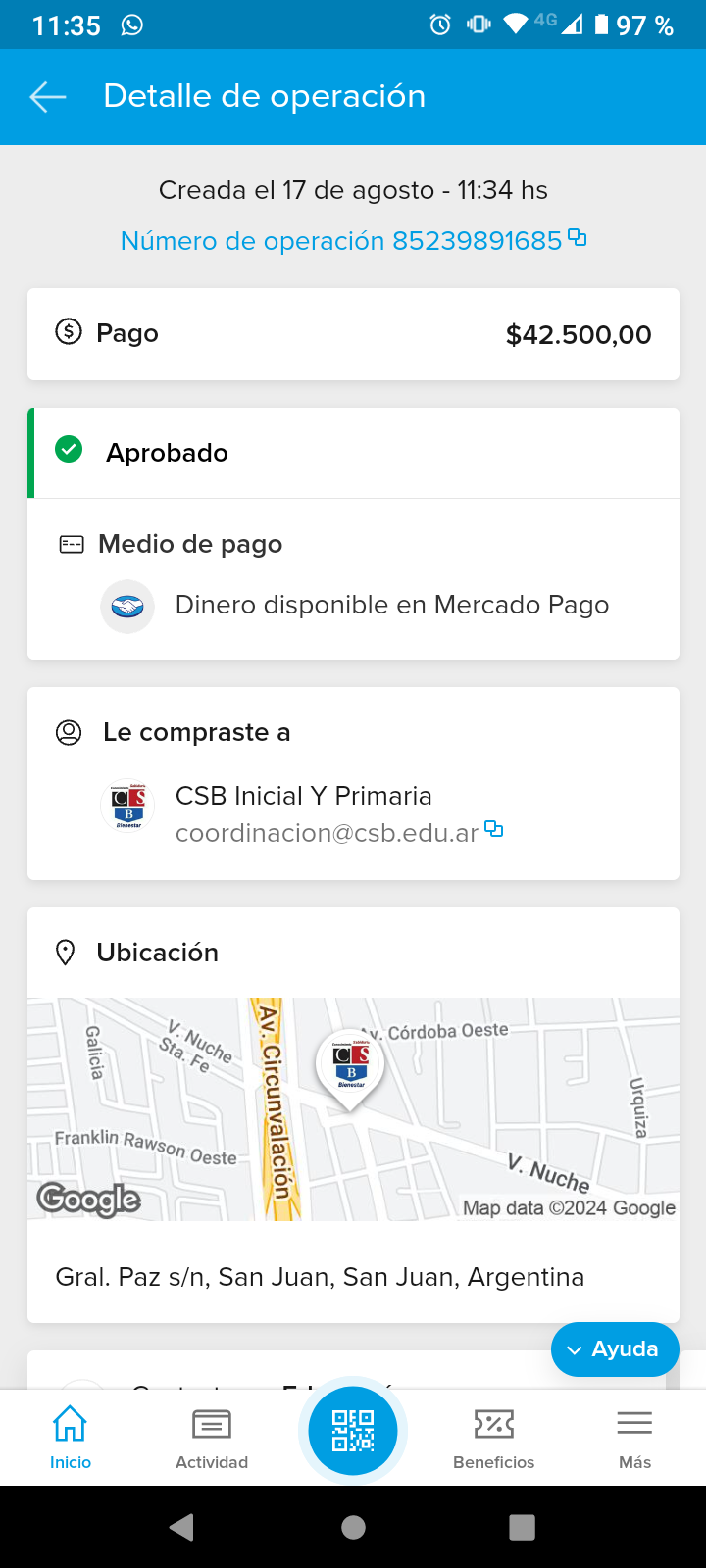Go back from Detalle de operación
The height and width of the screenshot is (1568, 706).
tap(48, 96)
